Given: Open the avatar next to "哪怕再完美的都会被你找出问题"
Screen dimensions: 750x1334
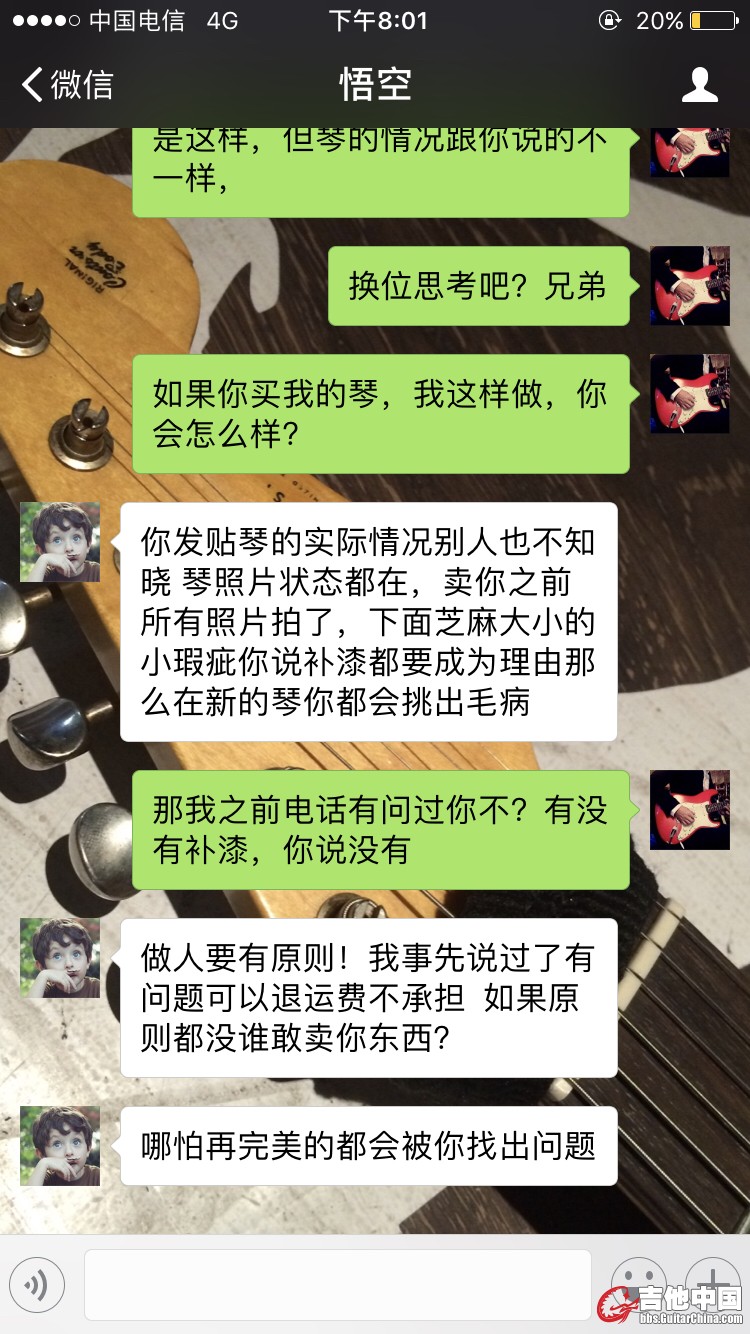Looking at the screenshot, I should click(x=60, y=1146).
